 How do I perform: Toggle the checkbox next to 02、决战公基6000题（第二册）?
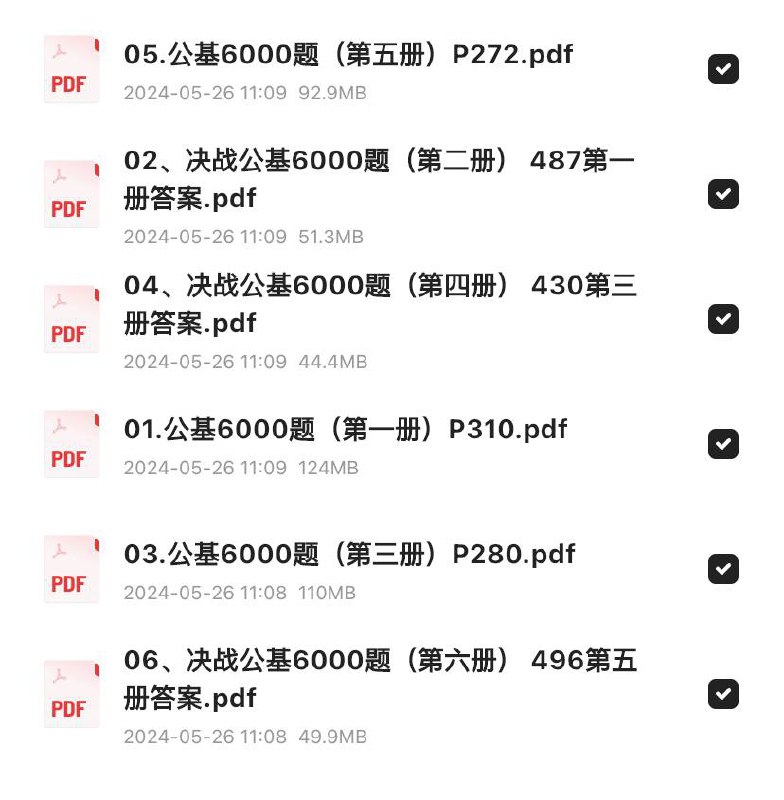[x=723, y=194]
